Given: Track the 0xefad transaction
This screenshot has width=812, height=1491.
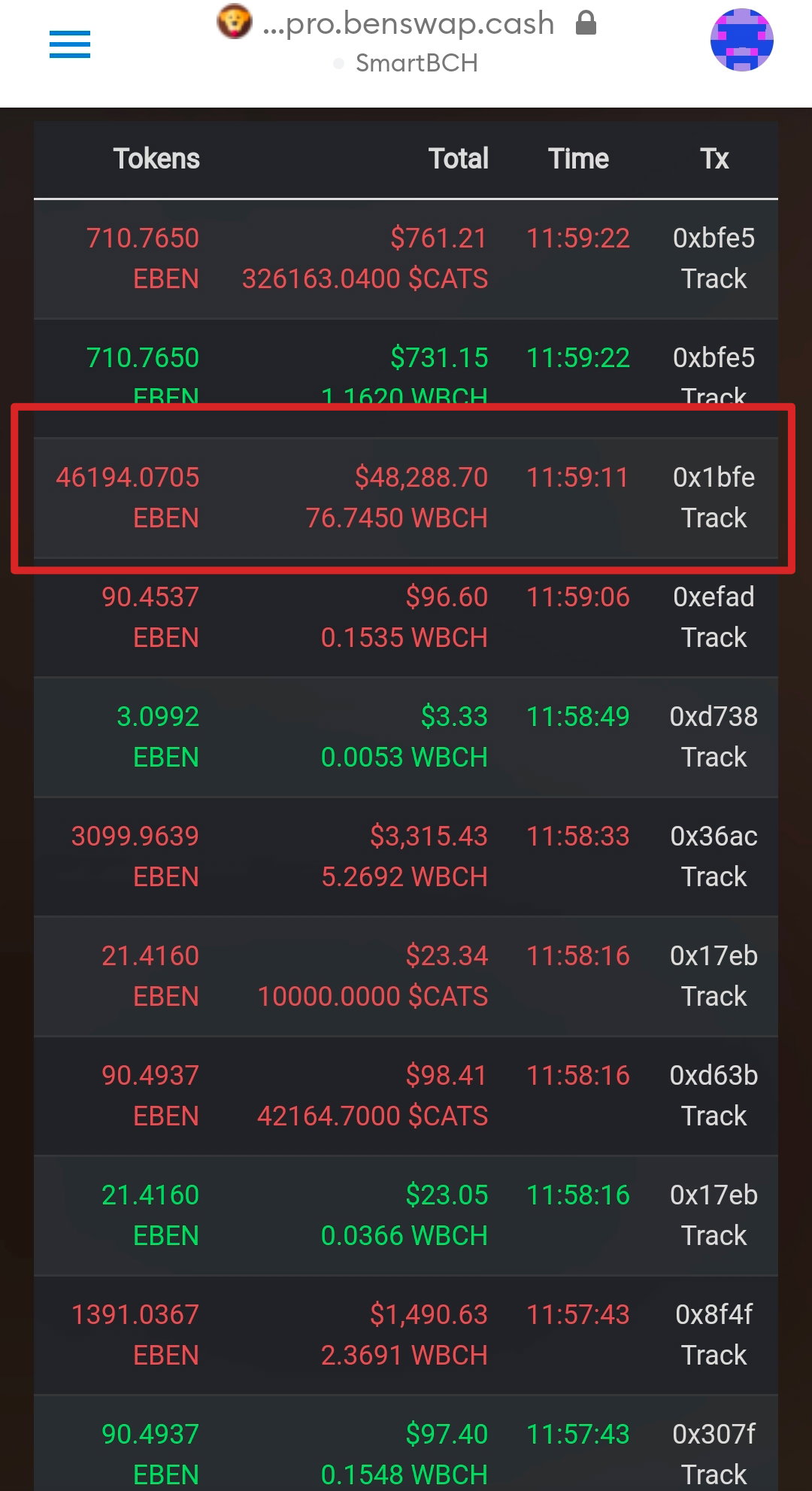Looking at the screenshot, I should click(x=714, y=637).
